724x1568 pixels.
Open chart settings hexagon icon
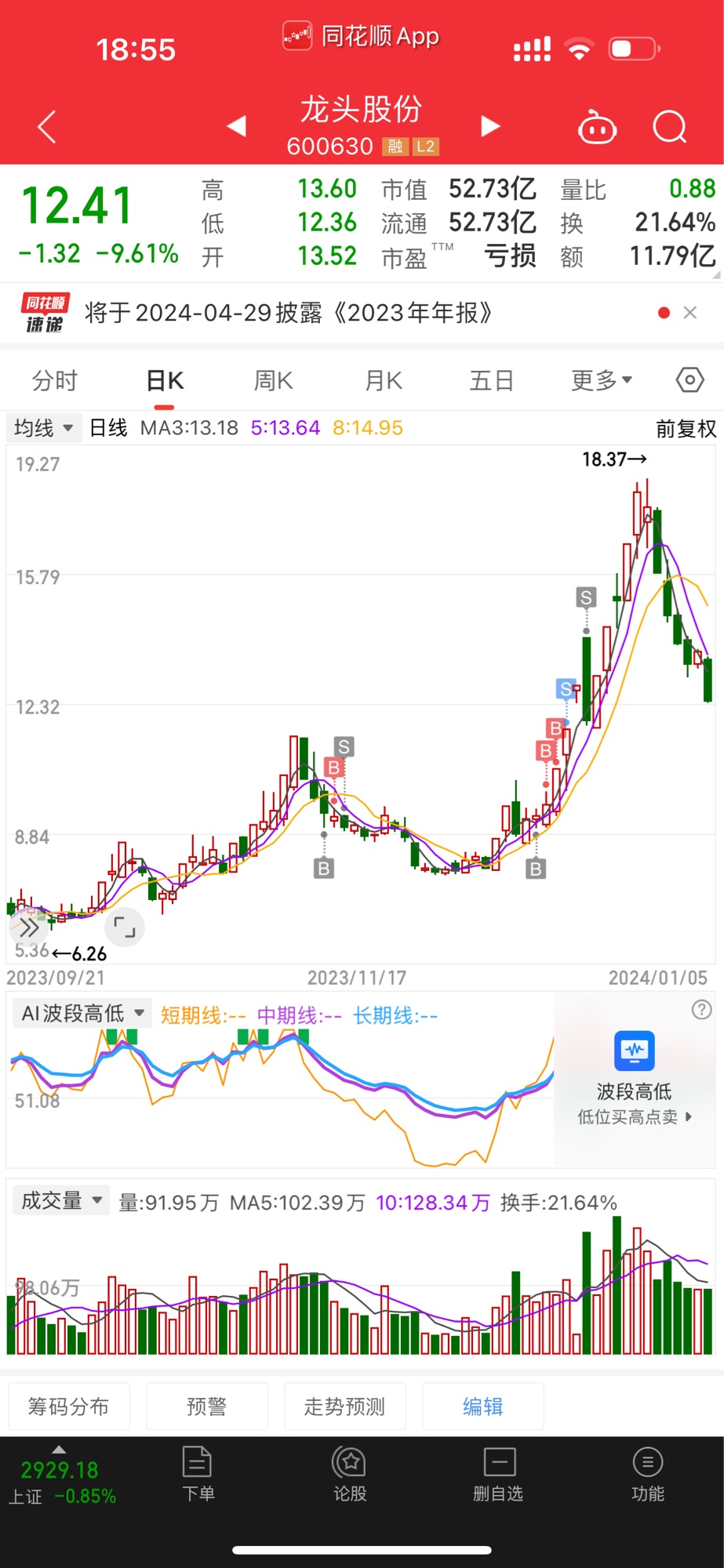689,381
